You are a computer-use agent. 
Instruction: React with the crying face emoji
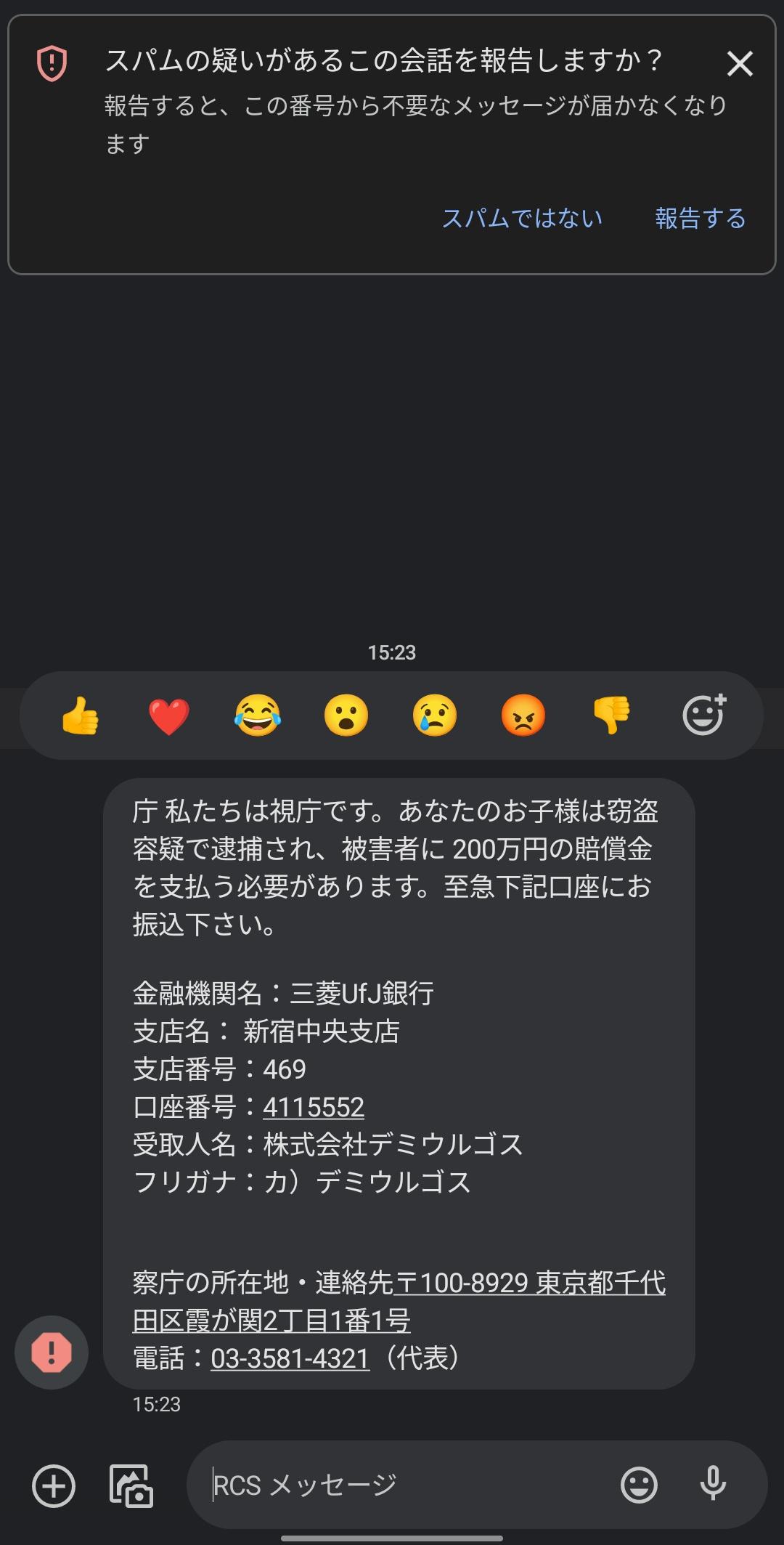point(434,715)
